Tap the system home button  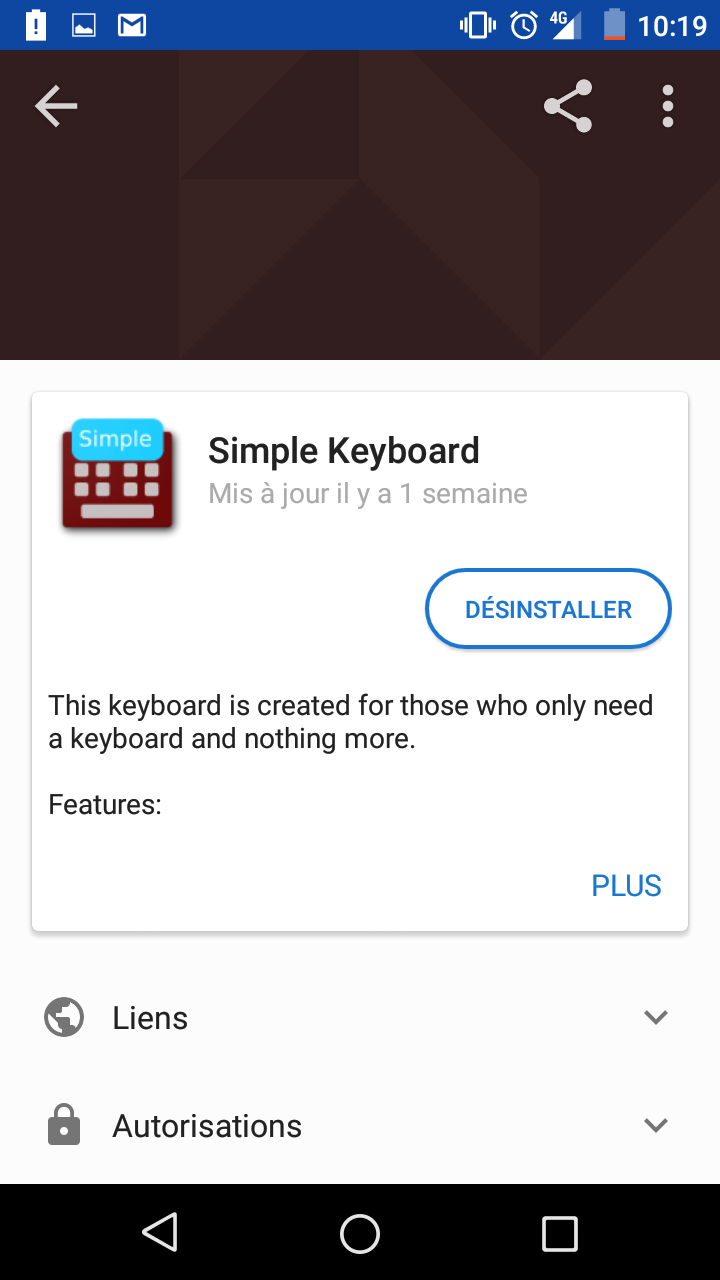pos(360,1233)
